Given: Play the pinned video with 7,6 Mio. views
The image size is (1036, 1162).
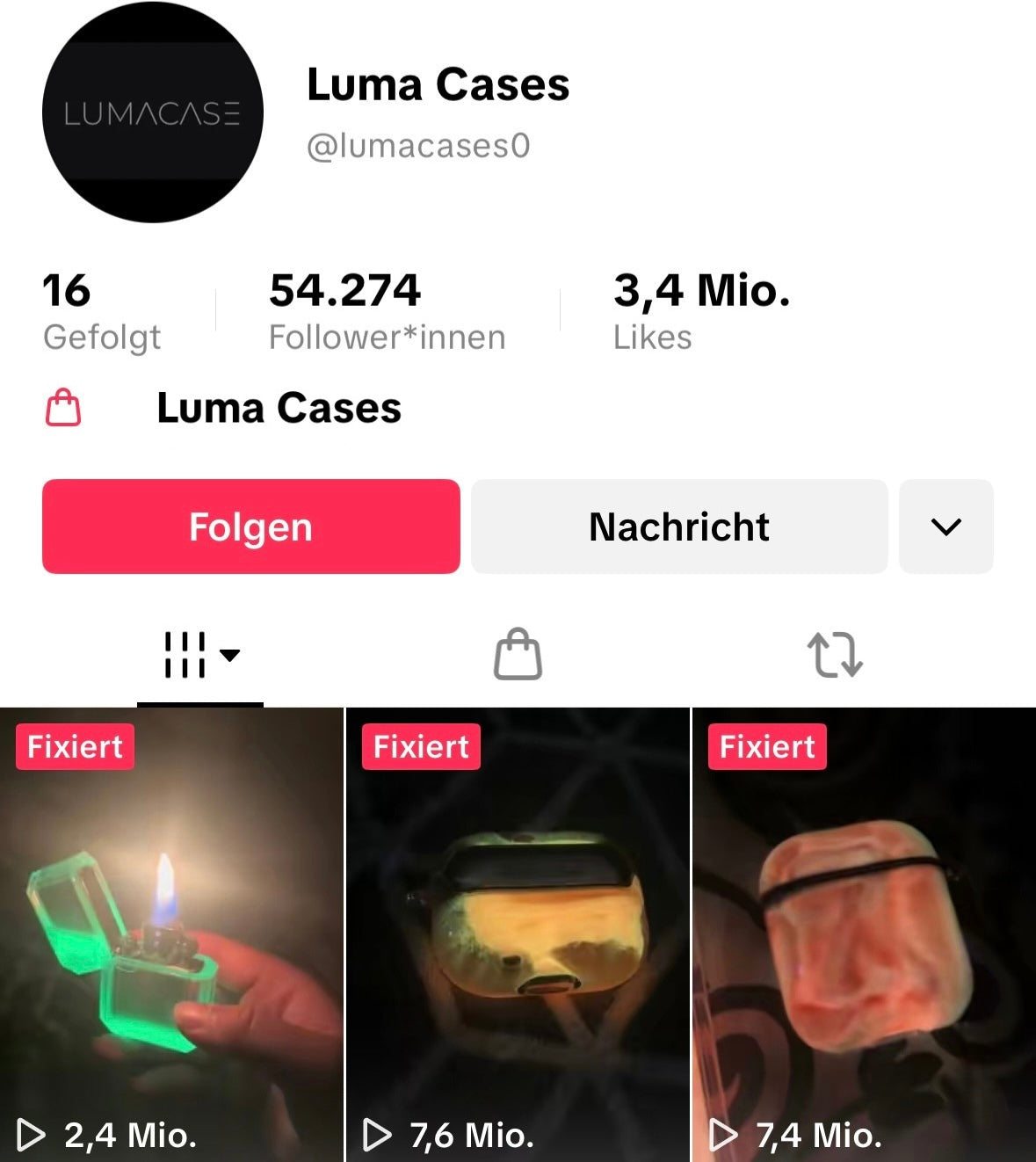Looking at the screenshot, I should 518,934.
